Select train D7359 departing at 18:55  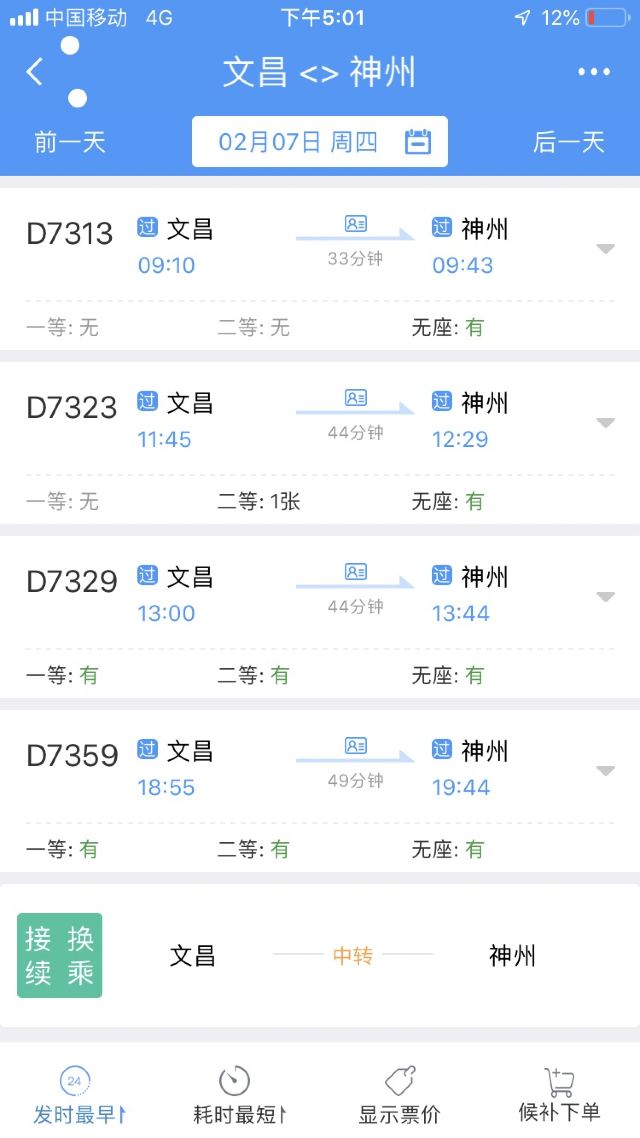320,791
